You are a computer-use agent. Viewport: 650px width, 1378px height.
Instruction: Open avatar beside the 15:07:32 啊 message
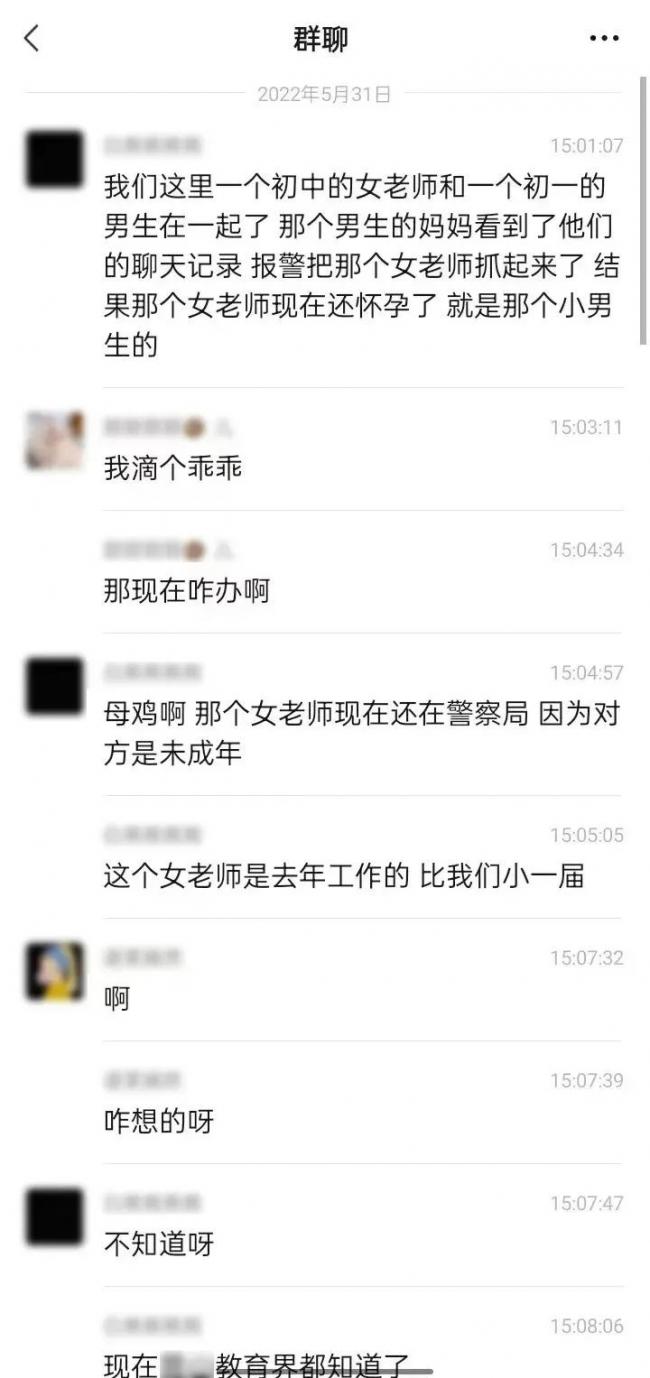click(54, 971)
